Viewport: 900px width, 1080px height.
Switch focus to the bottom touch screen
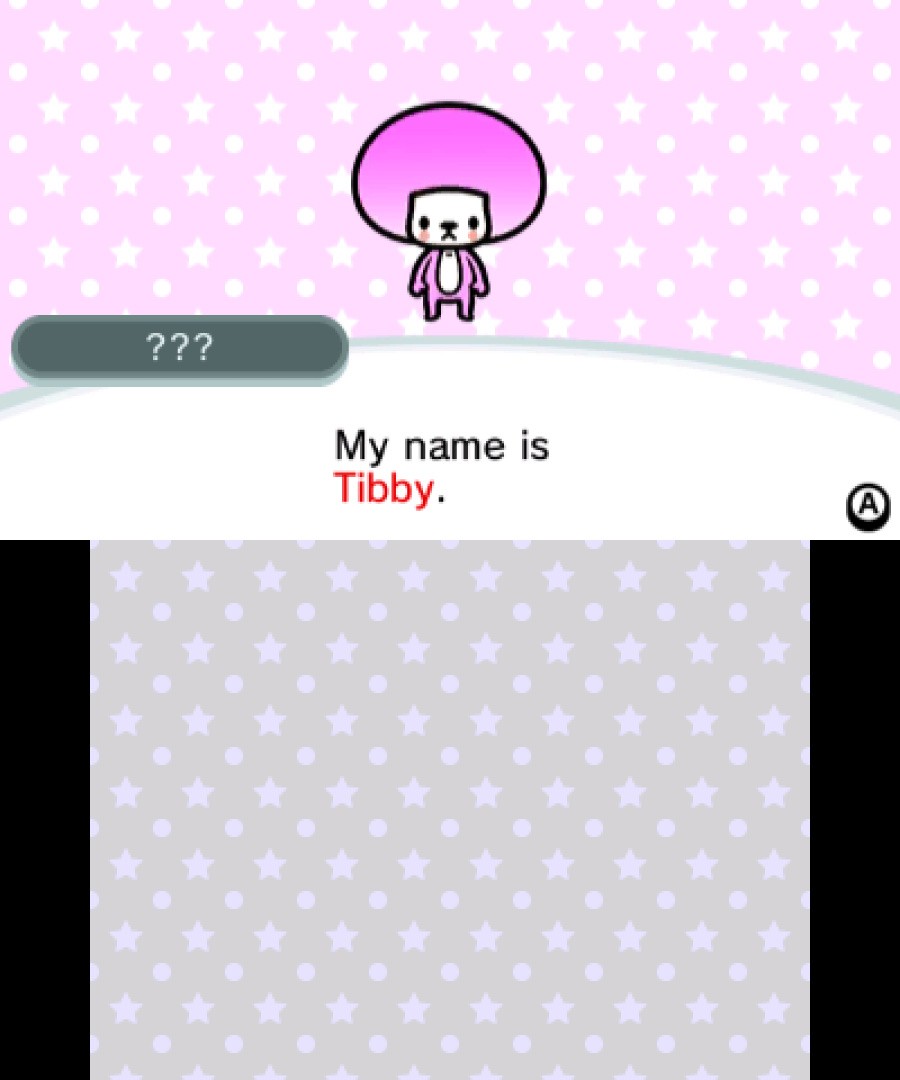pyautogui.click(x=450, y=810)
